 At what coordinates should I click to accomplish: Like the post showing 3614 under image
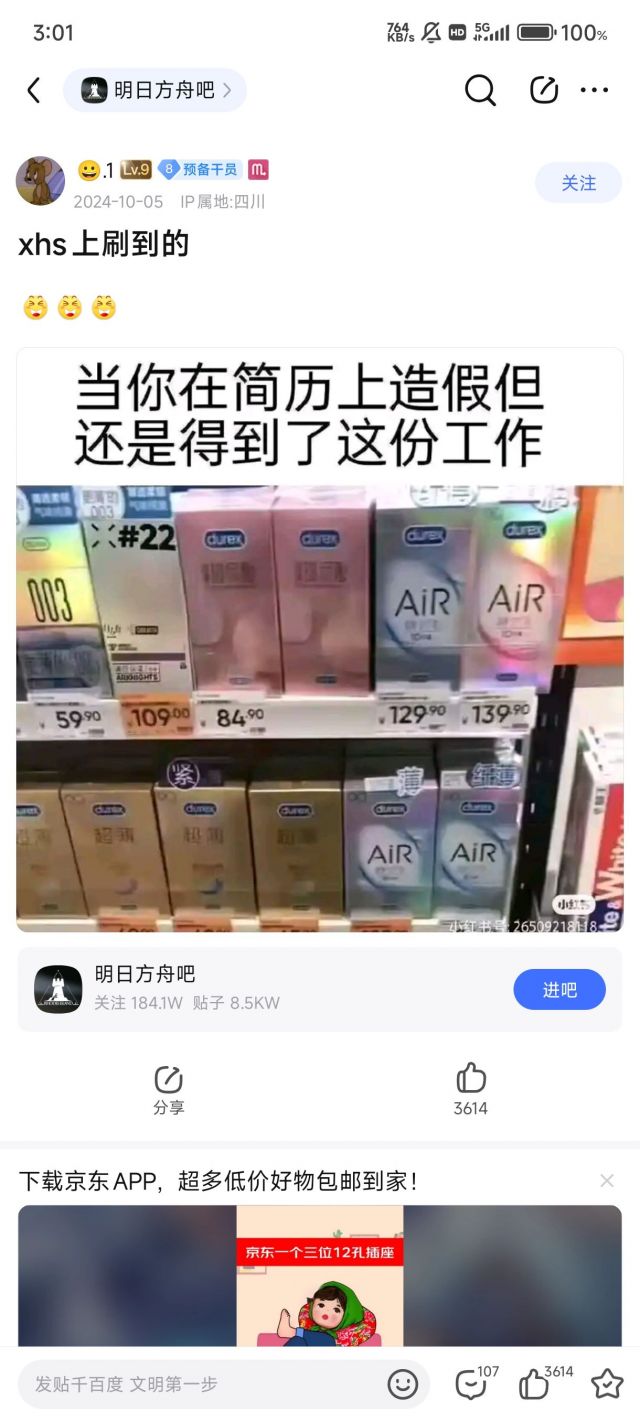pyautogui.click(x=470, y=1090)
